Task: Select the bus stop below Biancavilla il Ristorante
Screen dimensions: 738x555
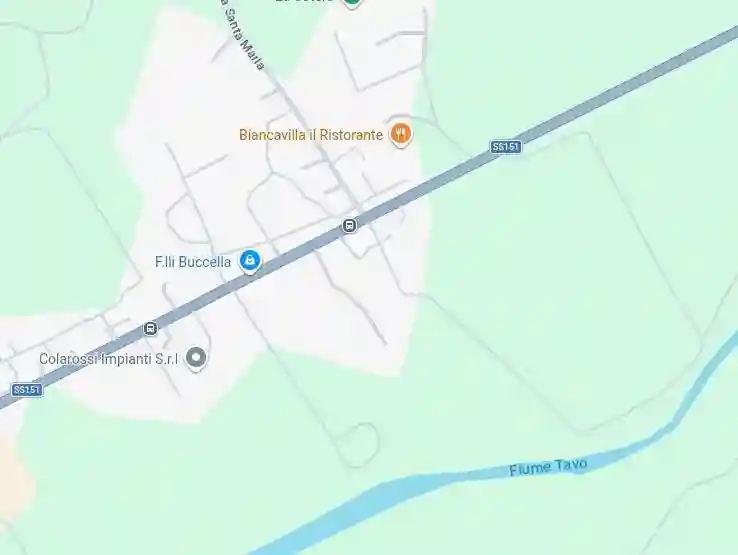Action: pos(349,225)
